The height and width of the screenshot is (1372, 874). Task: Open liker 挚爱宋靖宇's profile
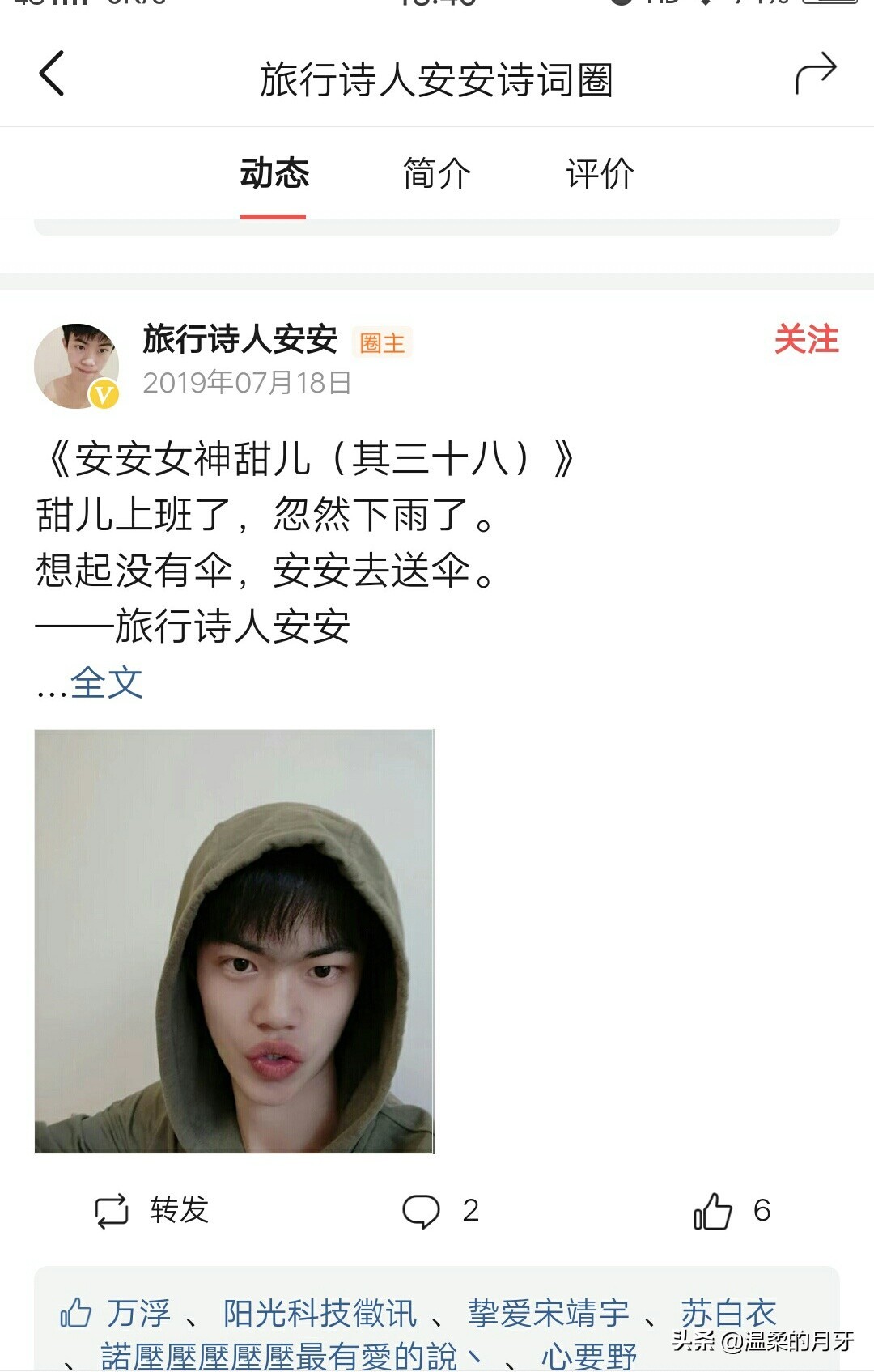(548, 1313)
